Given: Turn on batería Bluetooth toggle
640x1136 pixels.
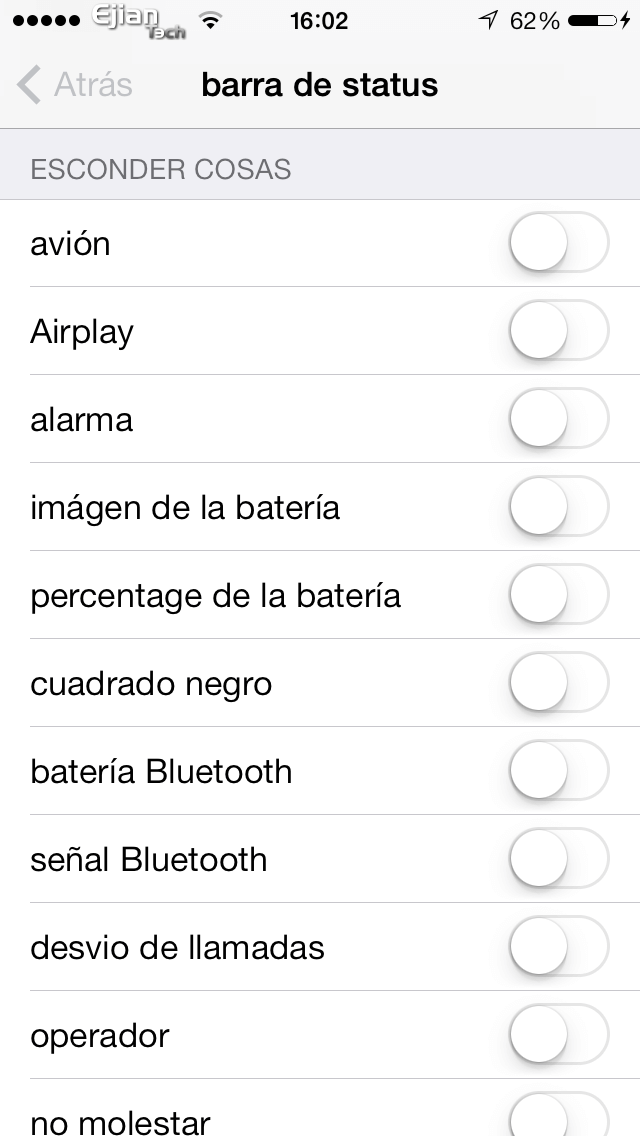Looking at the screenshot, I should (558, 771).
